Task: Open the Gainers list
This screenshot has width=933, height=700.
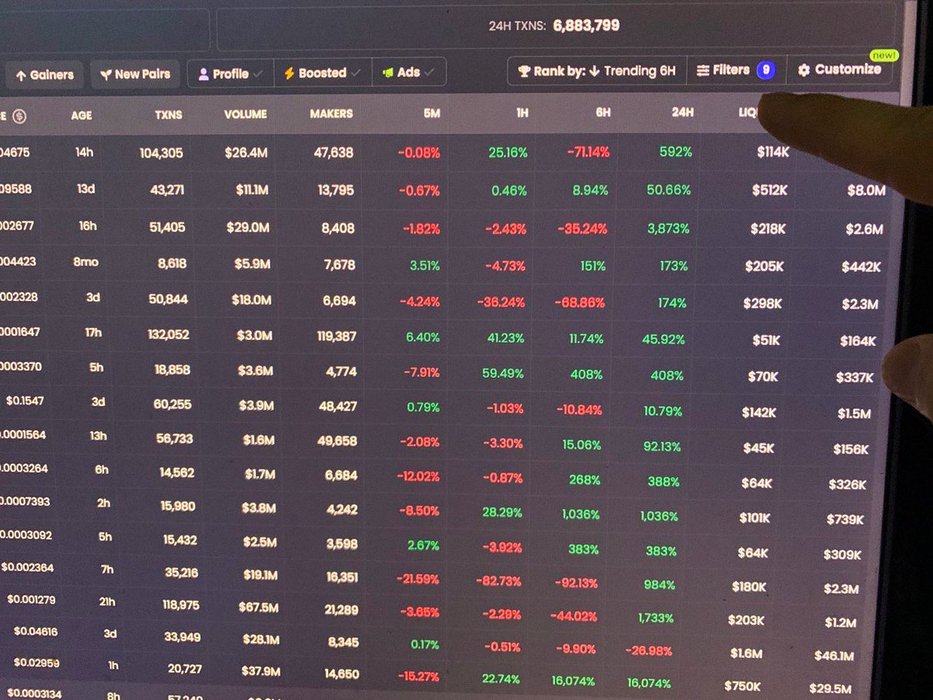Action: [x=44, y=75]
